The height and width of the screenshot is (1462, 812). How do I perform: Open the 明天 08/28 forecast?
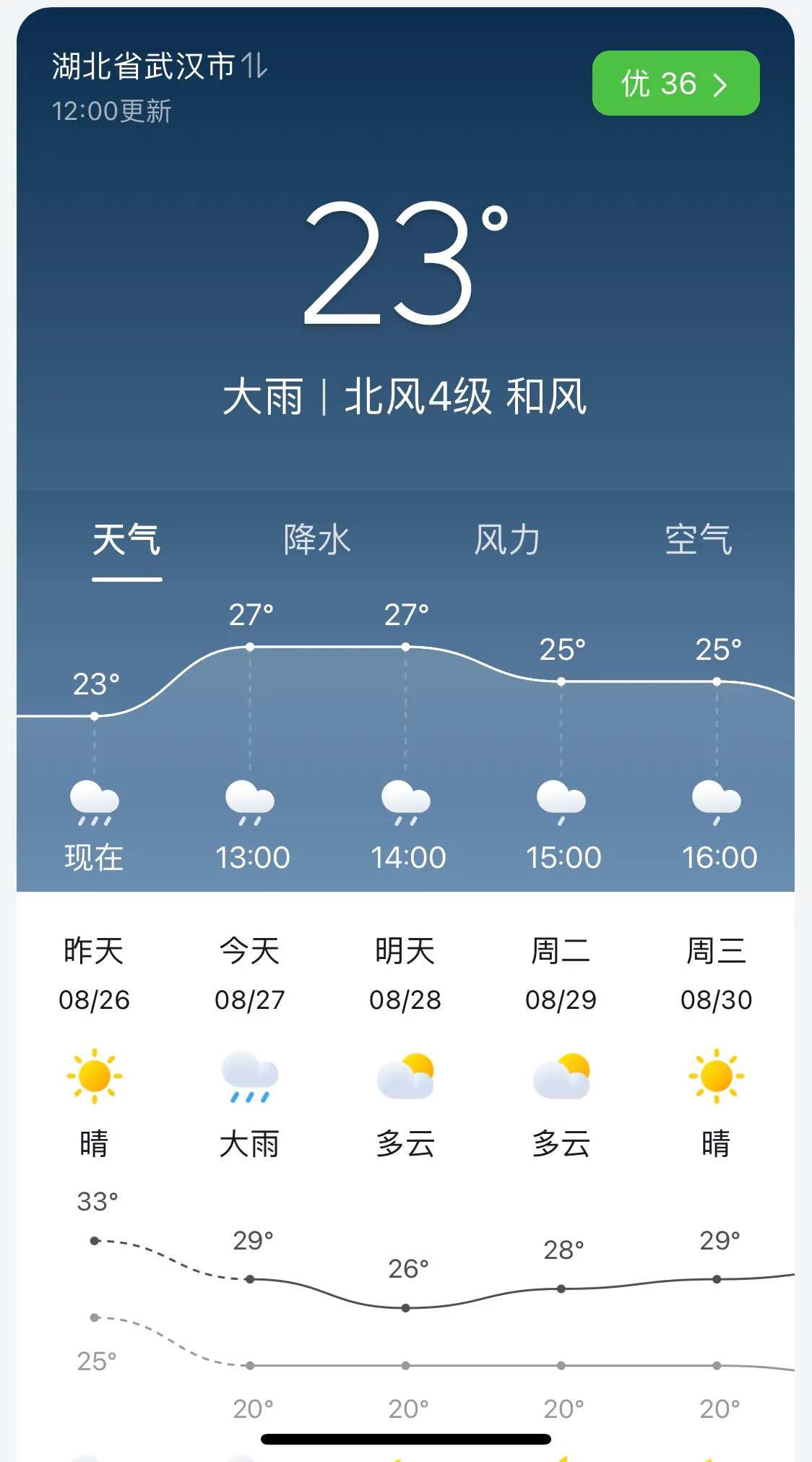405,1048
